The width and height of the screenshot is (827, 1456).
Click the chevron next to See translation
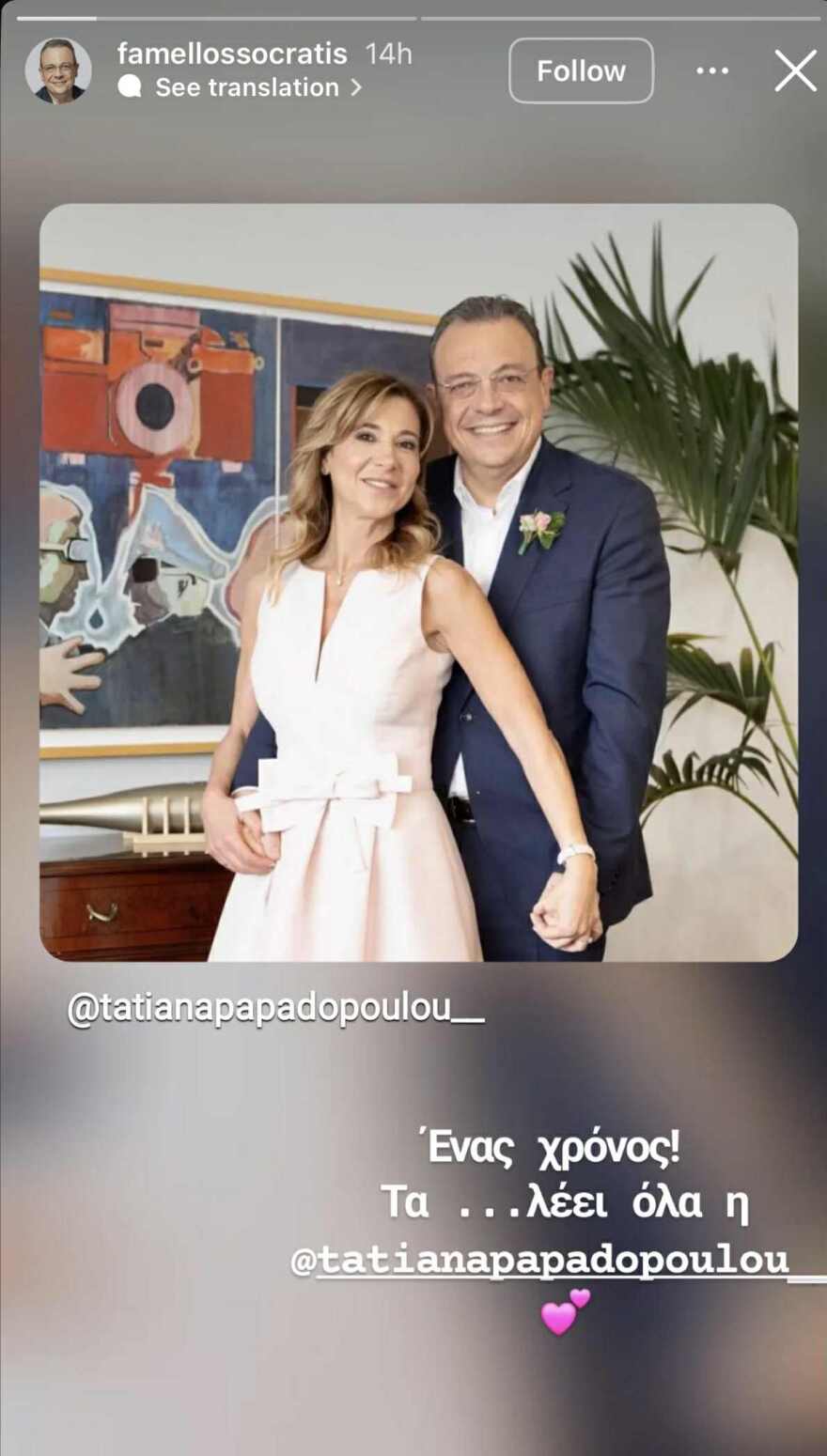pyautogui.click(x=354, y=87)
